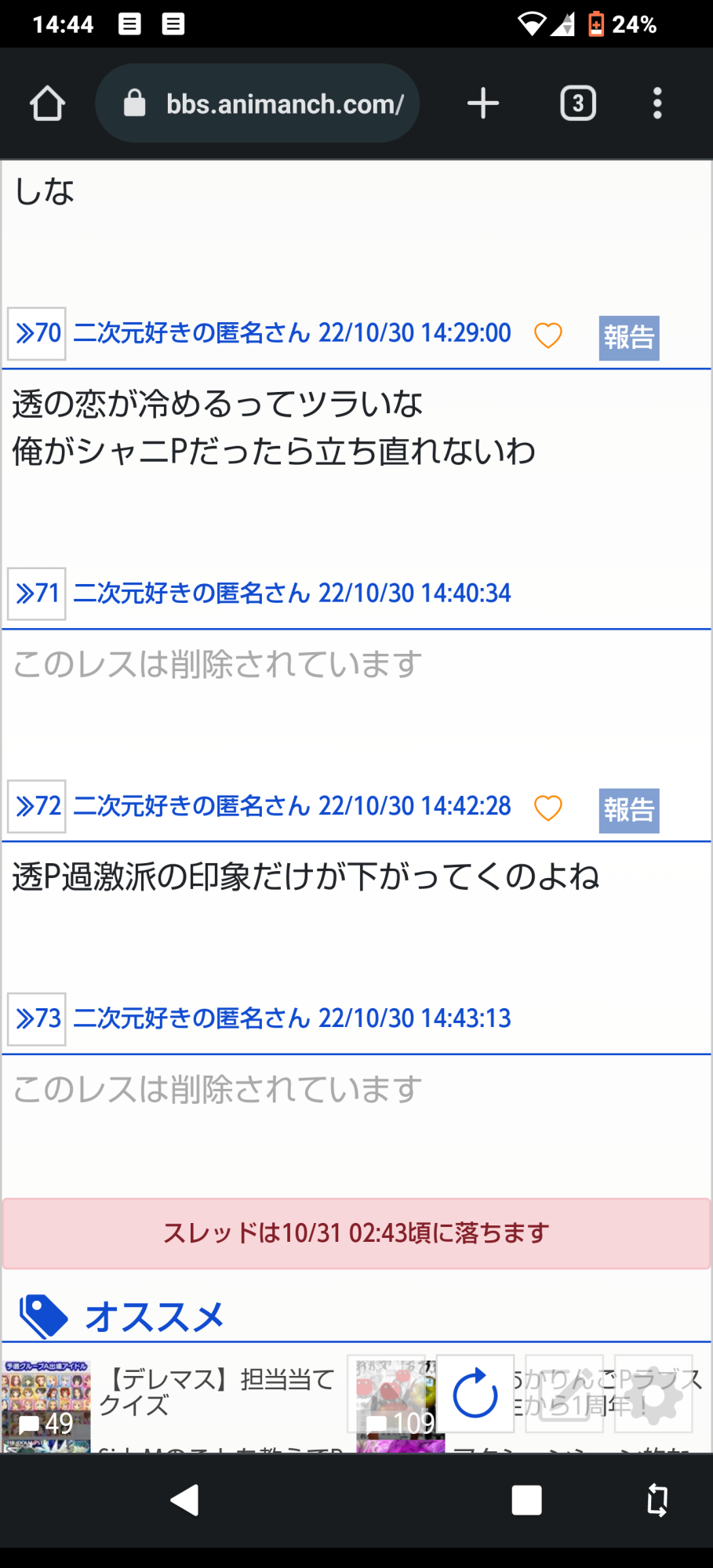Reload the thread with refresh button
The image size is (713, 1568).
(x=475, y=1394)
